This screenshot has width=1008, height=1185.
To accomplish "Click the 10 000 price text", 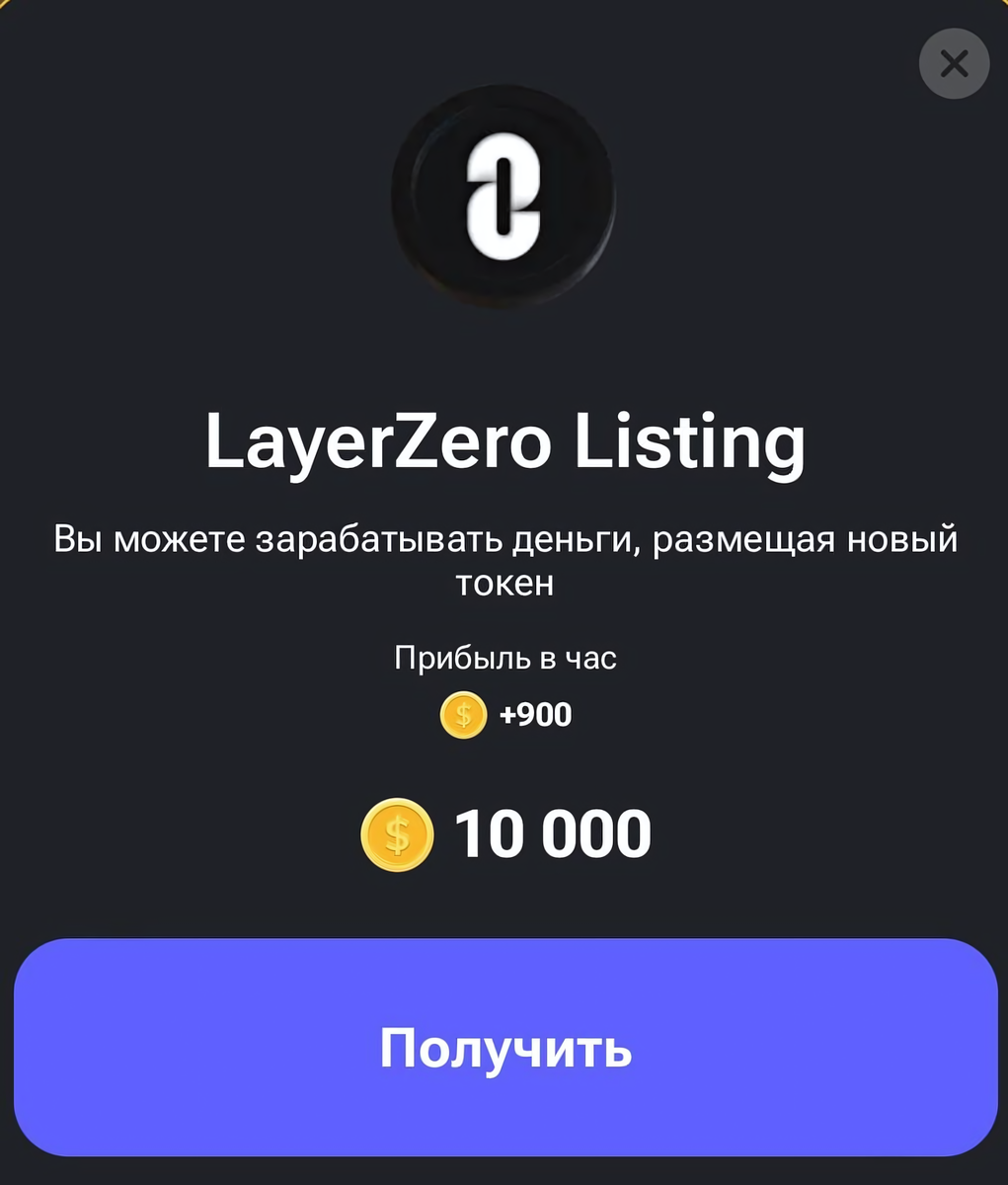I will [551, 832].
